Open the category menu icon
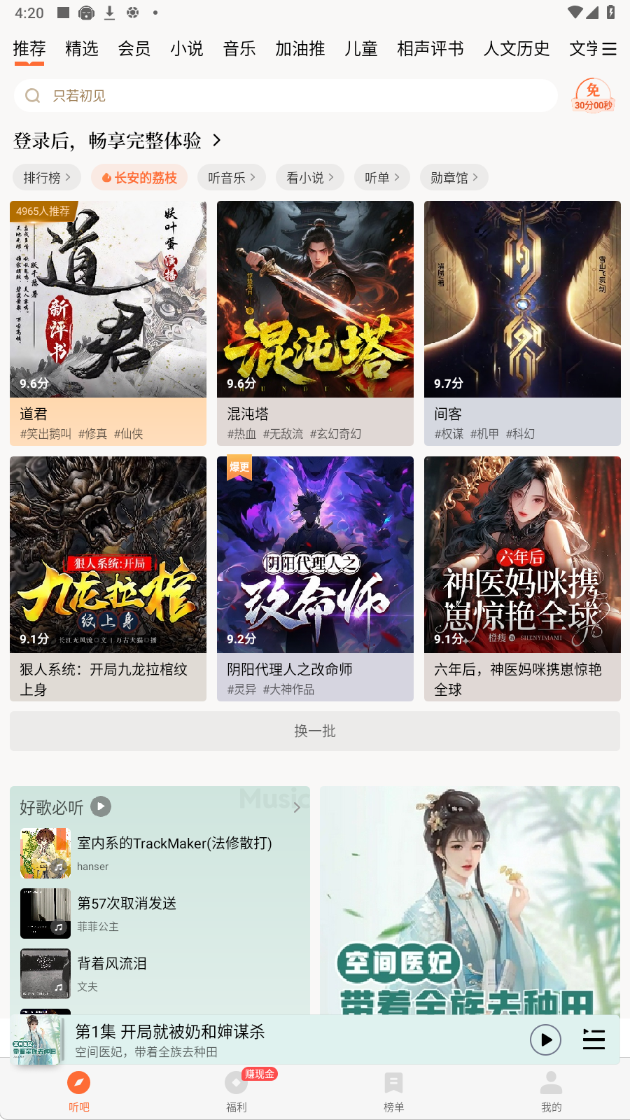Viewport: 630px width, 1120px height. [609, 49]
